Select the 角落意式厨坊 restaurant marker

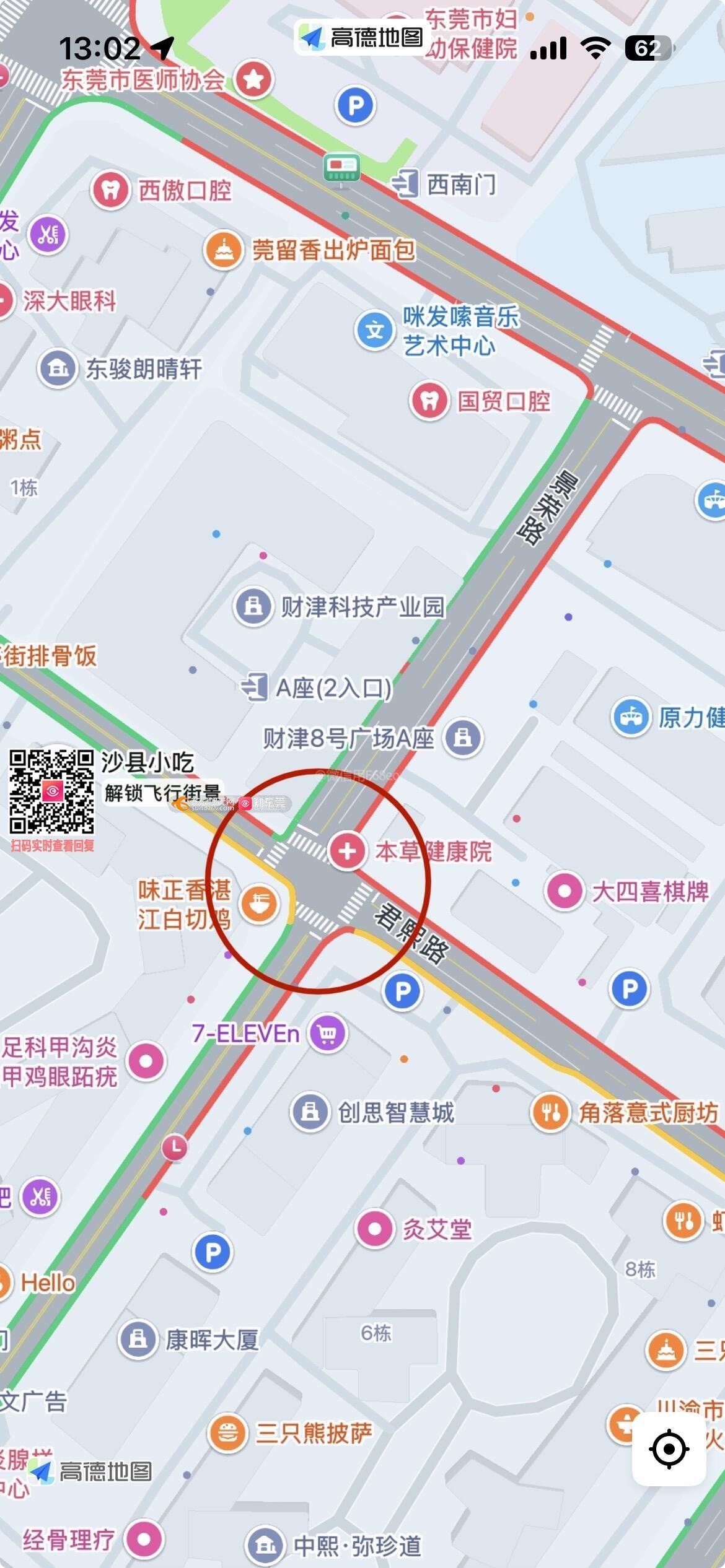click(x=550, y=1112)
